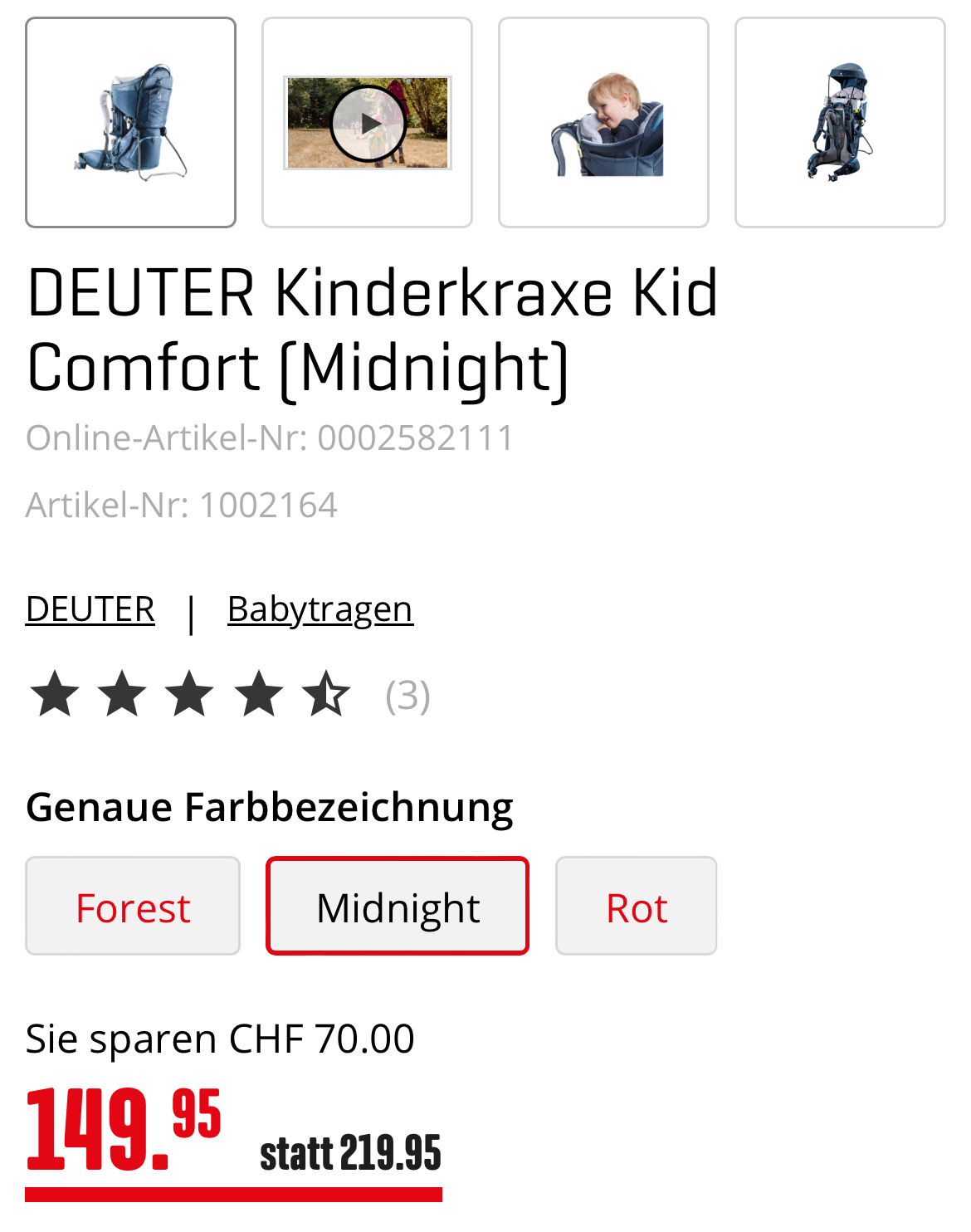Open the thumbnail with the sunshade
971x1232 pixels.
(x=839, y=122)
